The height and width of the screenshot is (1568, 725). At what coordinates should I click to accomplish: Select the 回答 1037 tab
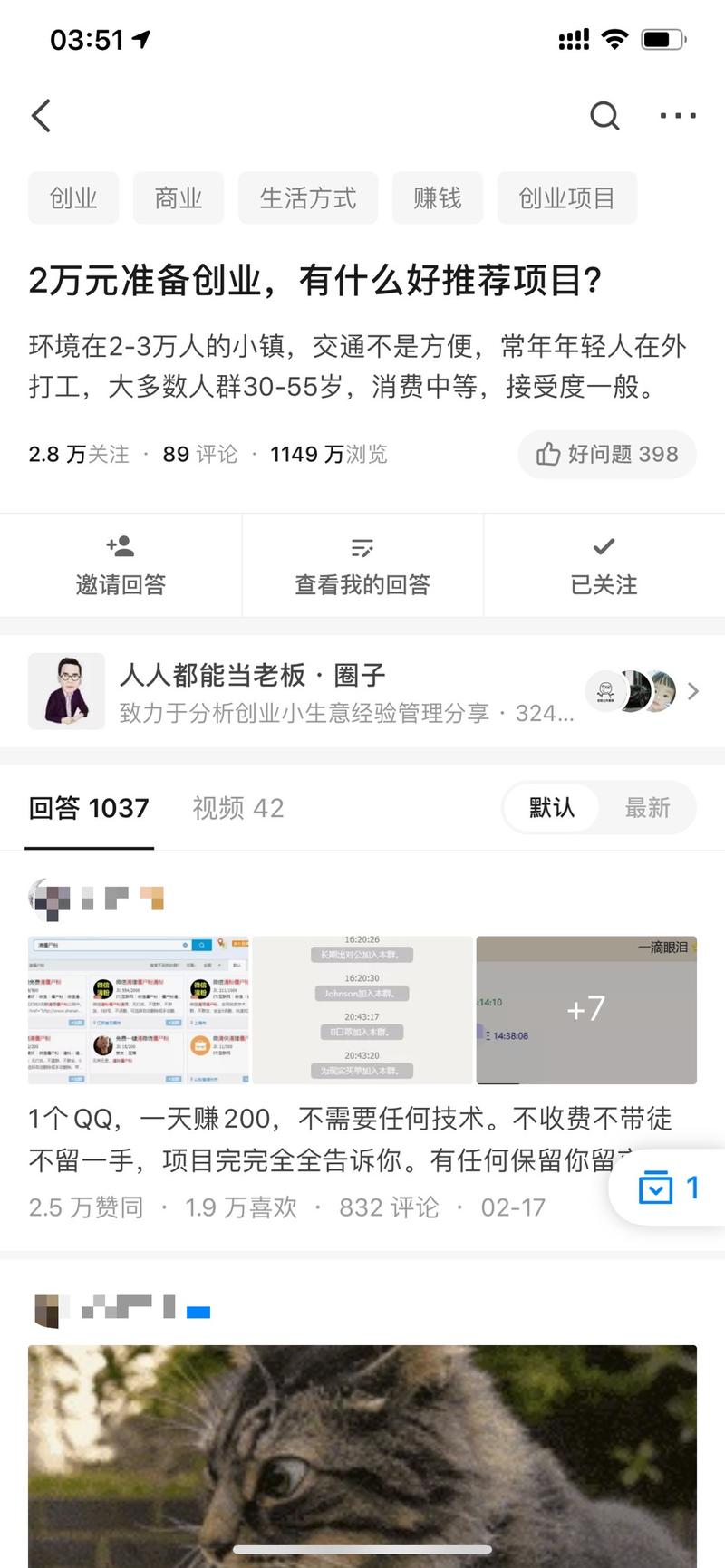click(x=88, y=807)
